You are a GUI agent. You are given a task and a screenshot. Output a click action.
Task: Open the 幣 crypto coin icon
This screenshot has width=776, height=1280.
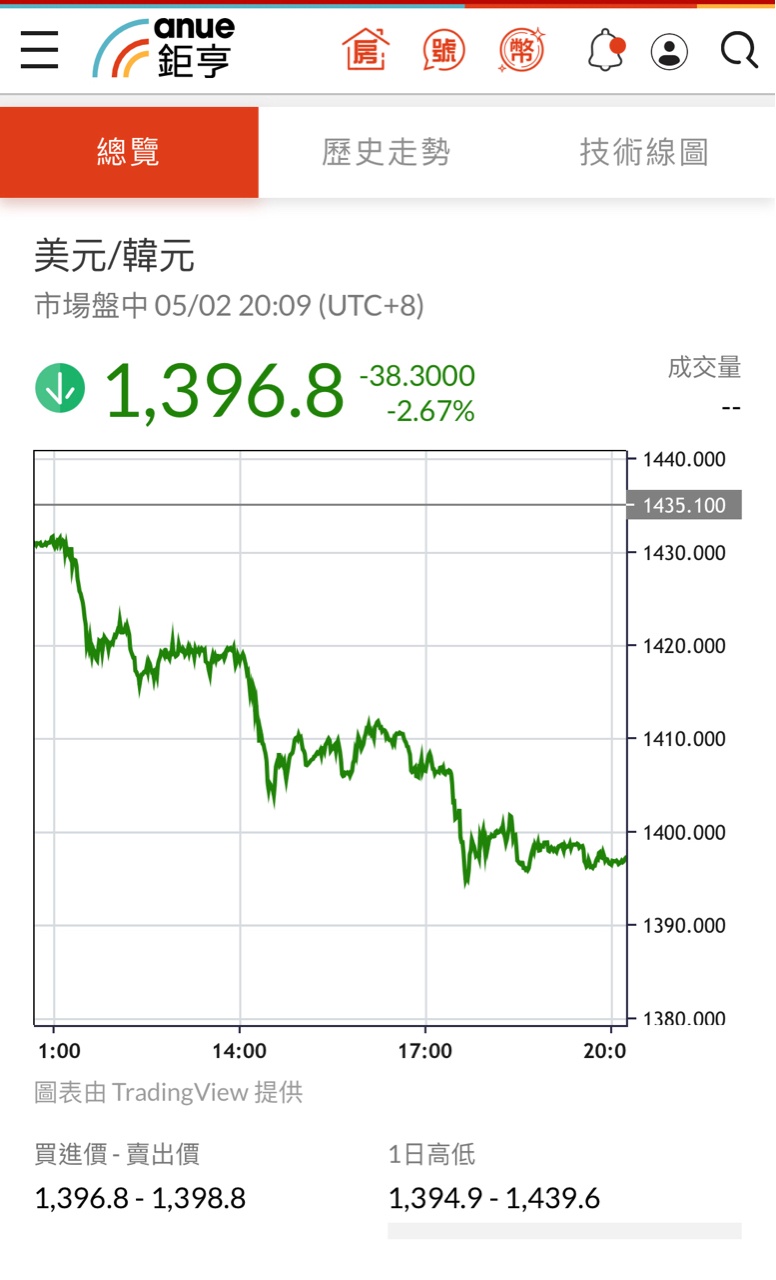tap(522, 50)
